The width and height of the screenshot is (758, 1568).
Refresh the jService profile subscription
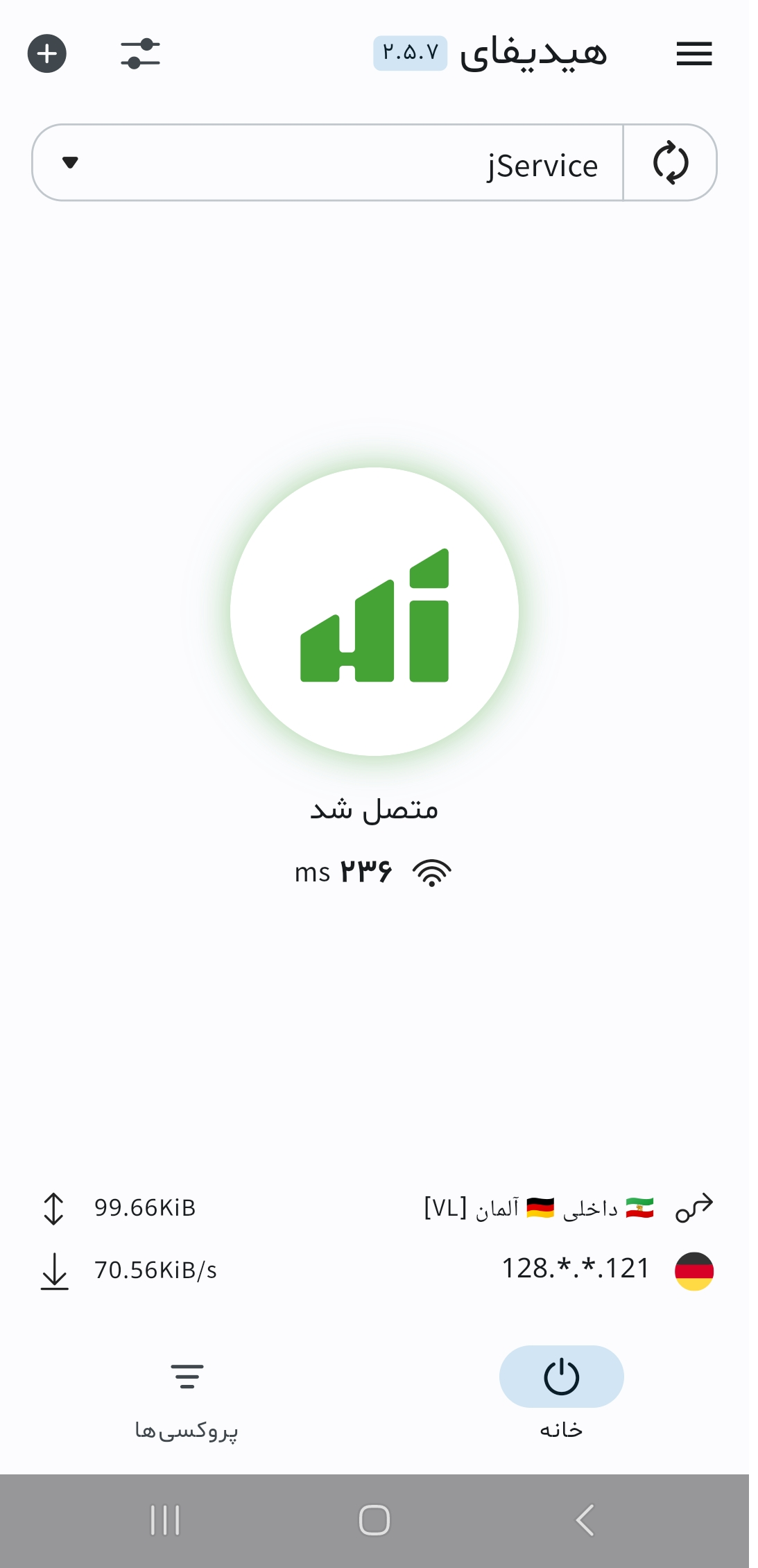(670, 163)
